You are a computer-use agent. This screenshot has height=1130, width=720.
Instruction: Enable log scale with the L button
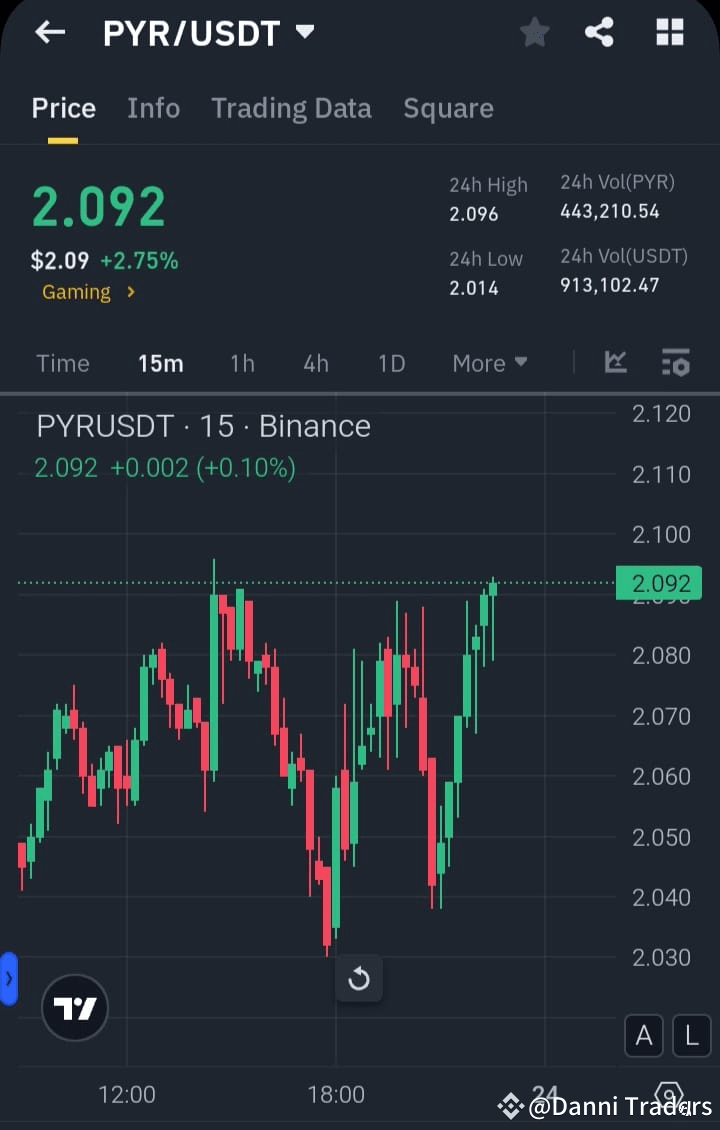(691, 1036)
